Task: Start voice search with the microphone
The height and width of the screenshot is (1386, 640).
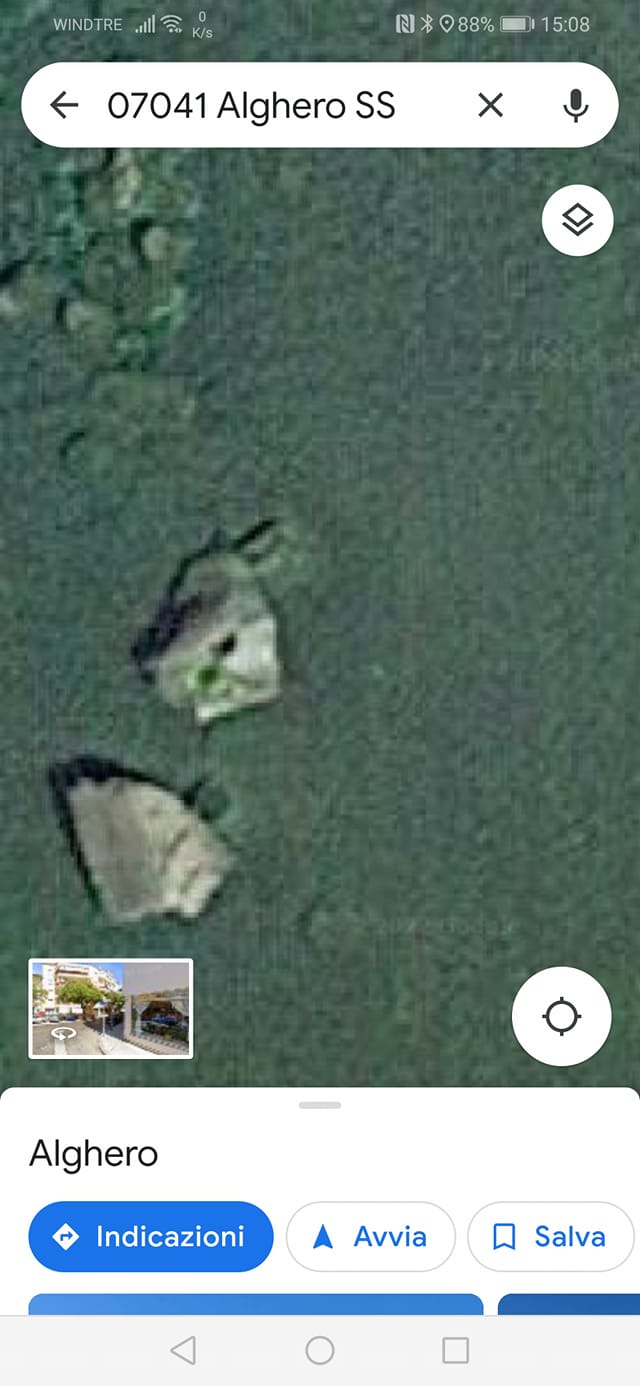Action: click(x=575, y=105)
